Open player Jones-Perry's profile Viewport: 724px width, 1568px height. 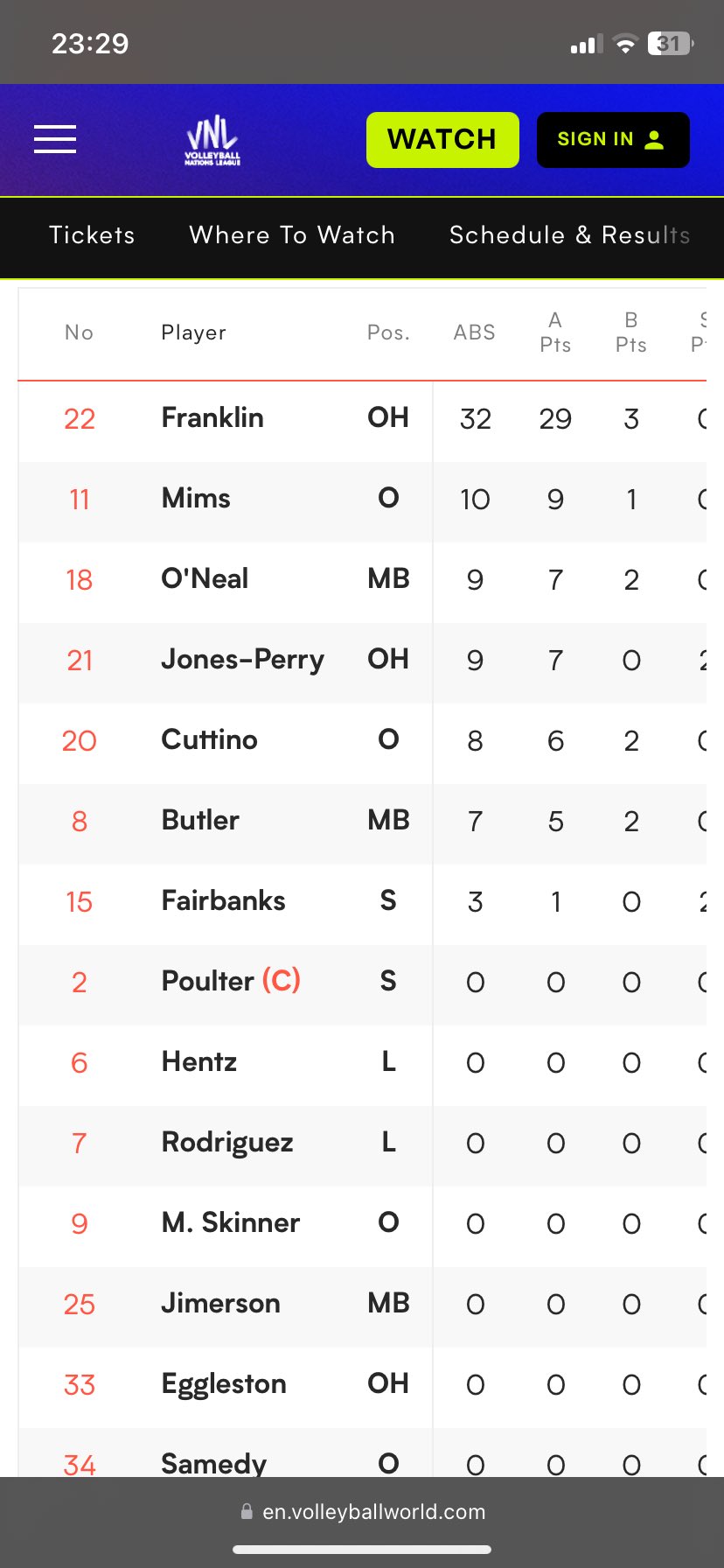242,660
